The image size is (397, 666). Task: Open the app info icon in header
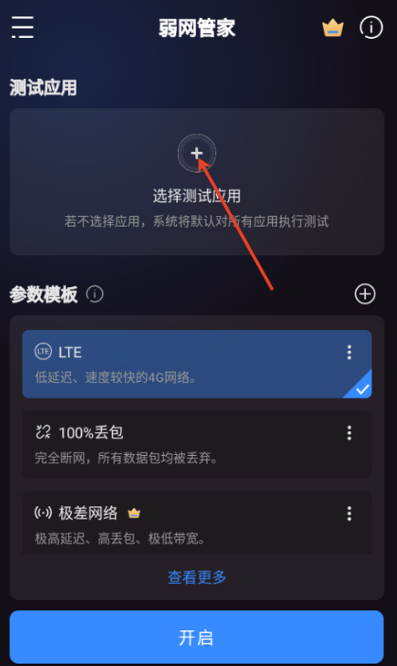tap(371, 28)
